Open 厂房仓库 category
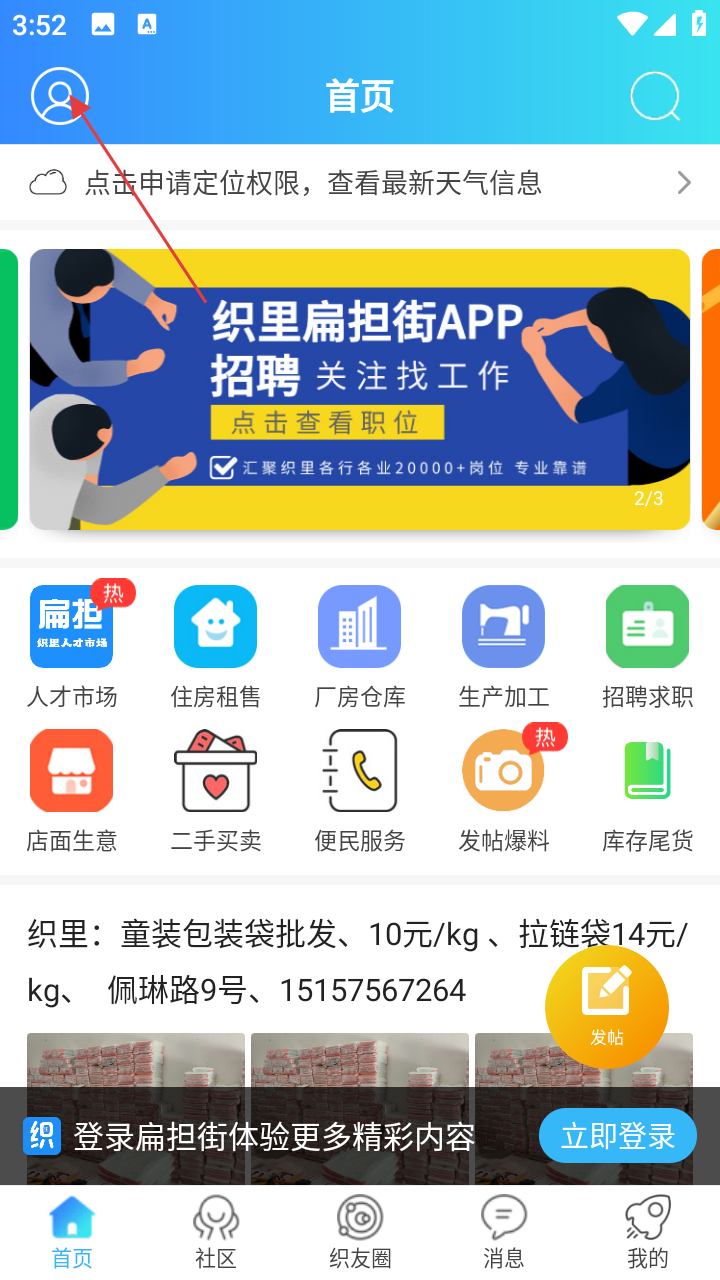Screen dimensions: 720x1280 pos(360,645)
